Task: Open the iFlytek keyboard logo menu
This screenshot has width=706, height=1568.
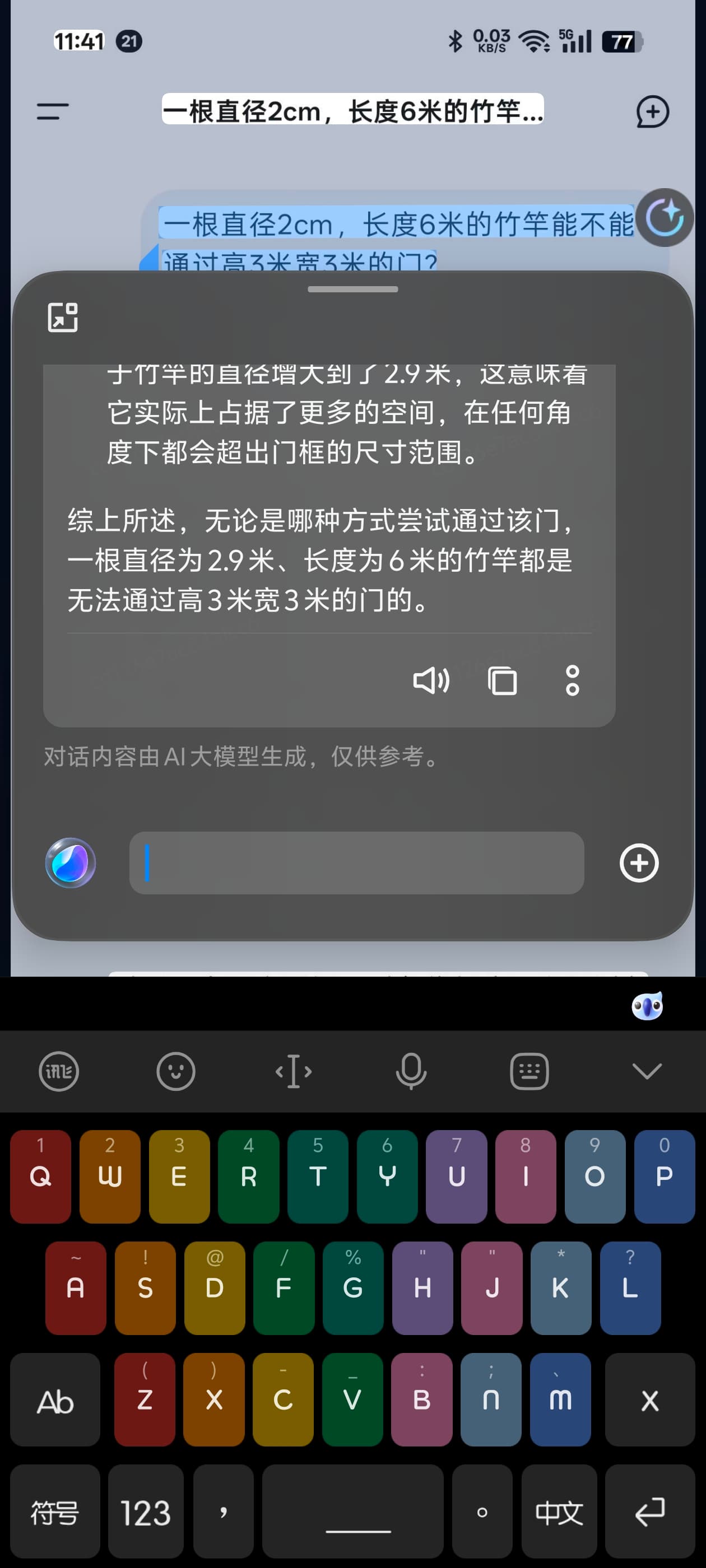Action: pyautogui.click(x=59, y=1071)
